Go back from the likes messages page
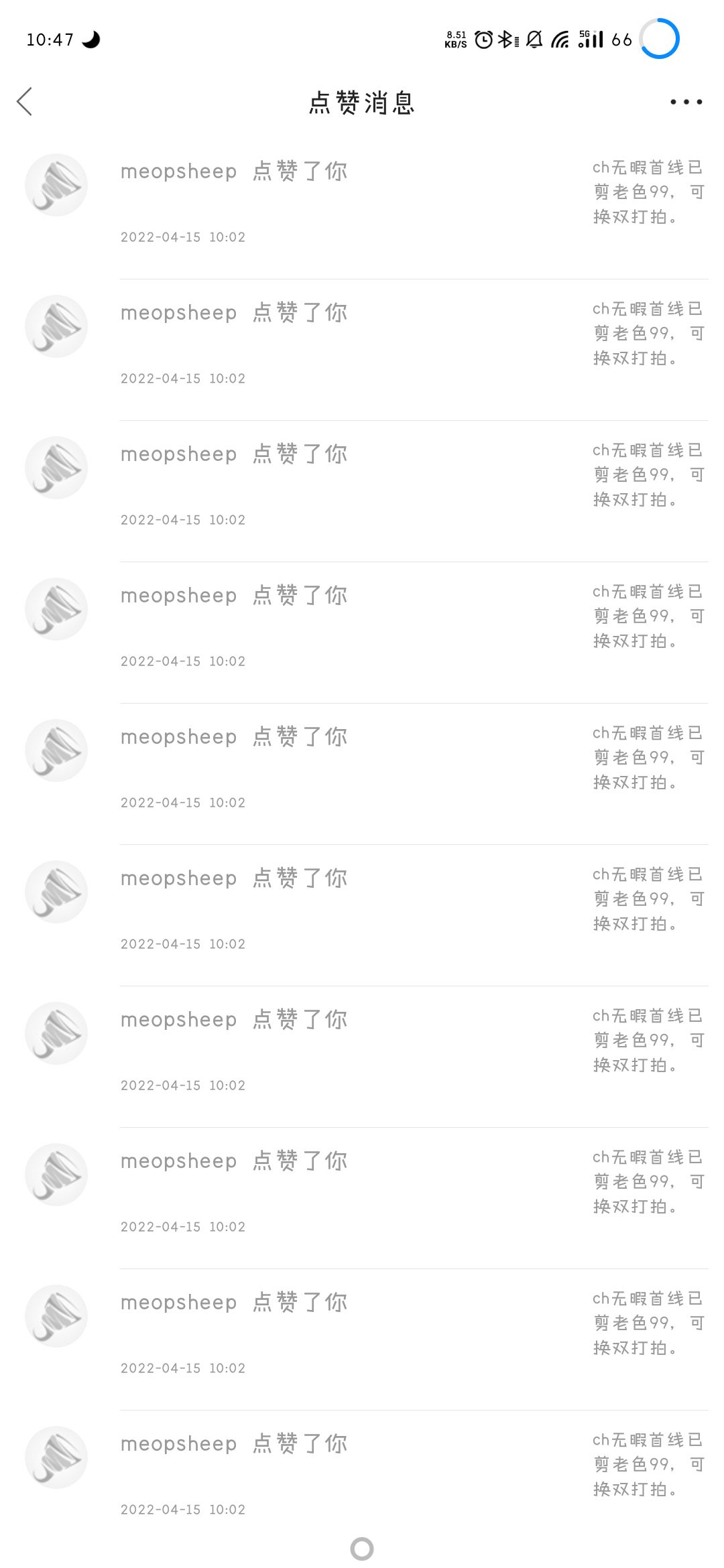 25,102
